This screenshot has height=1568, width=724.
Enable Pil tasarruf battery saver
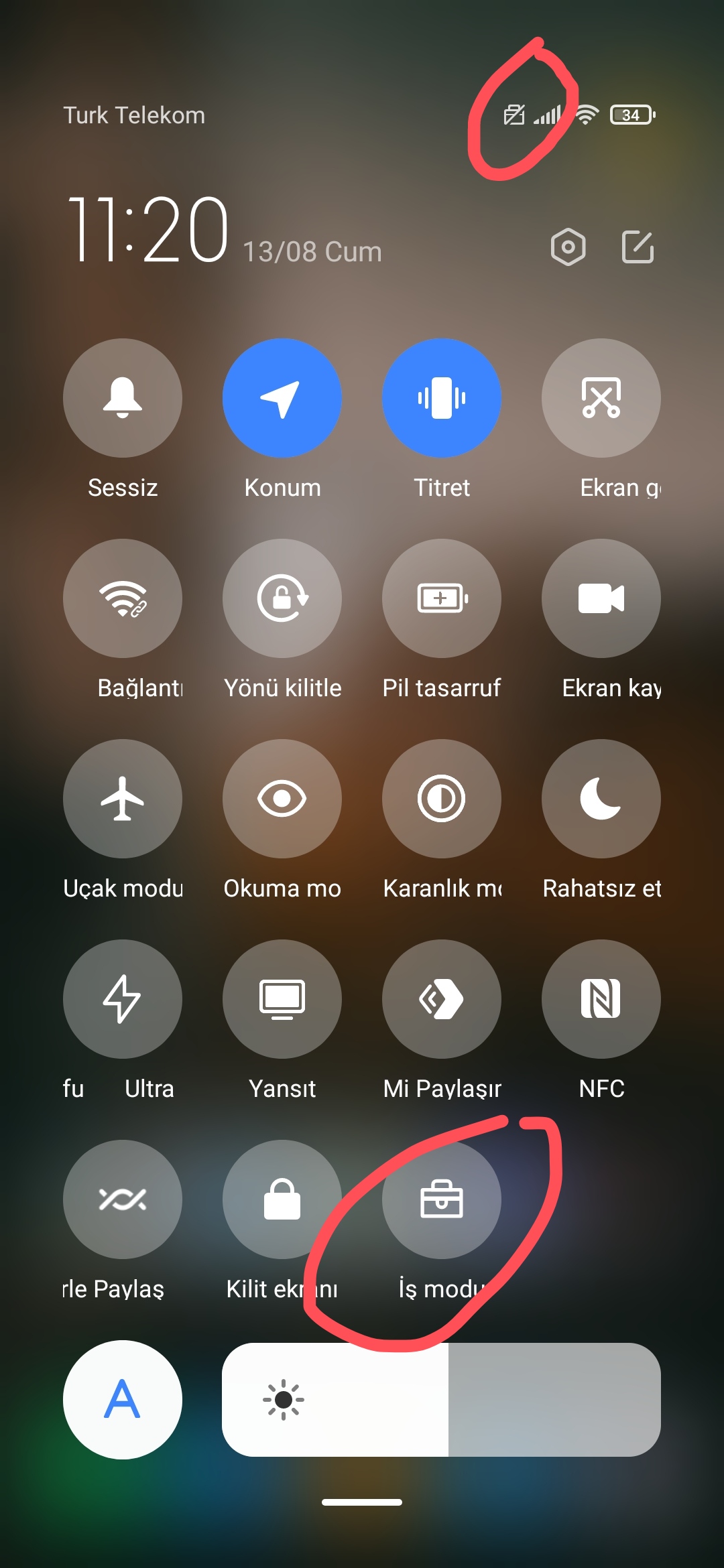click(x=442, y=598)
